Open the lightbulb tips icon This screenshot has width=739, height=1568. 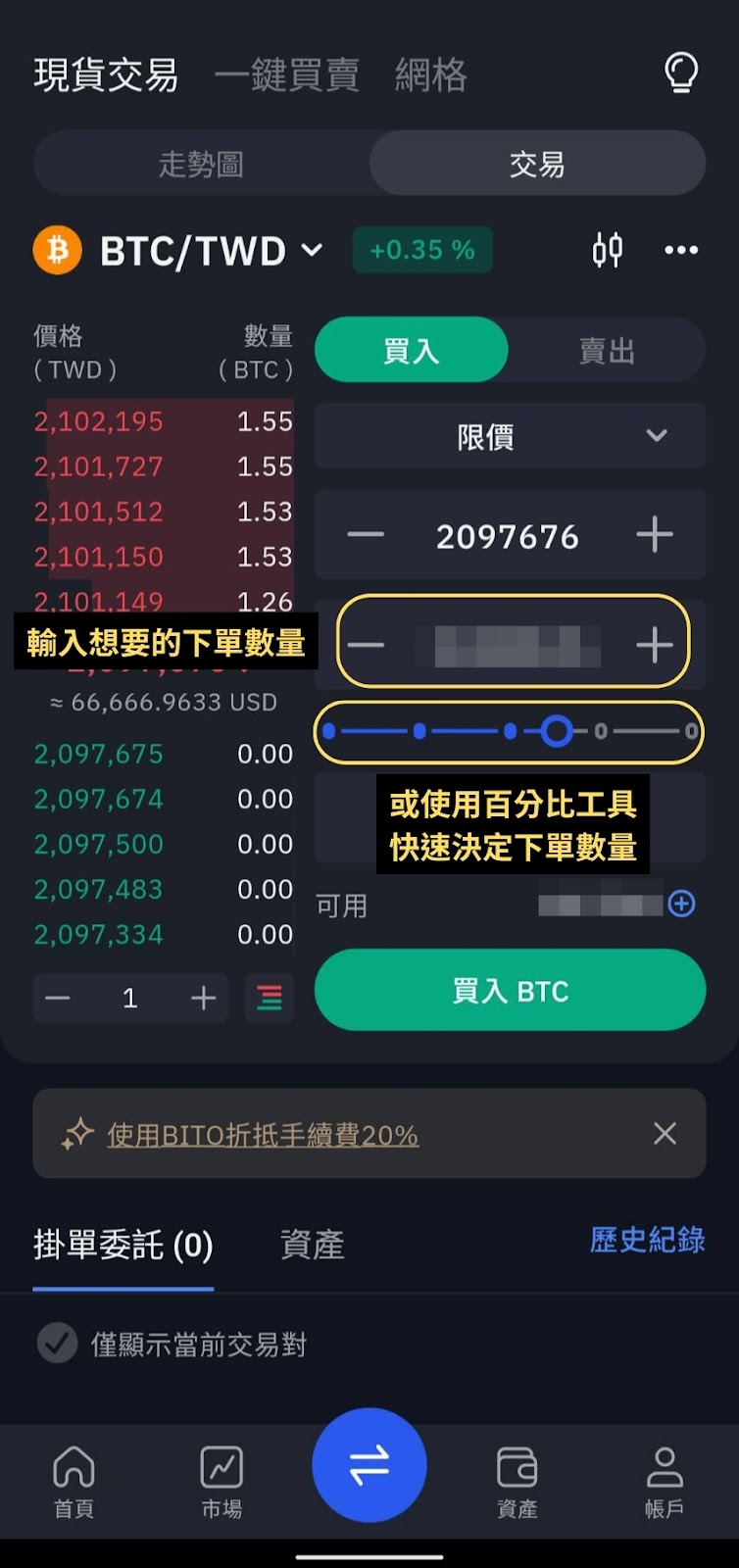(x=680, y=72)
